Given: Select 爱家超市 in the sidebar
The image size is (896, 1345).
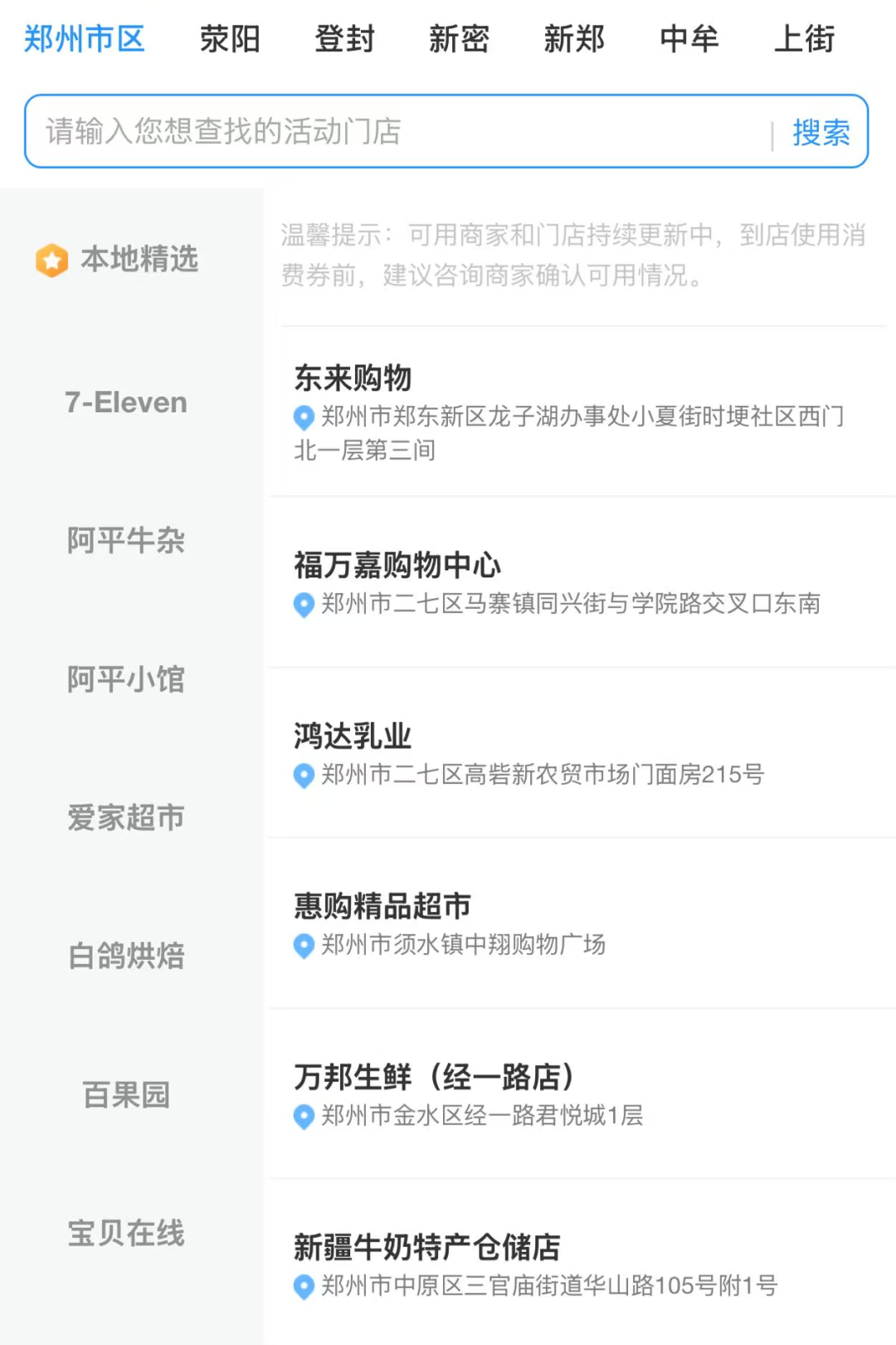Looking at the screenshot, I should click(126, 818).
